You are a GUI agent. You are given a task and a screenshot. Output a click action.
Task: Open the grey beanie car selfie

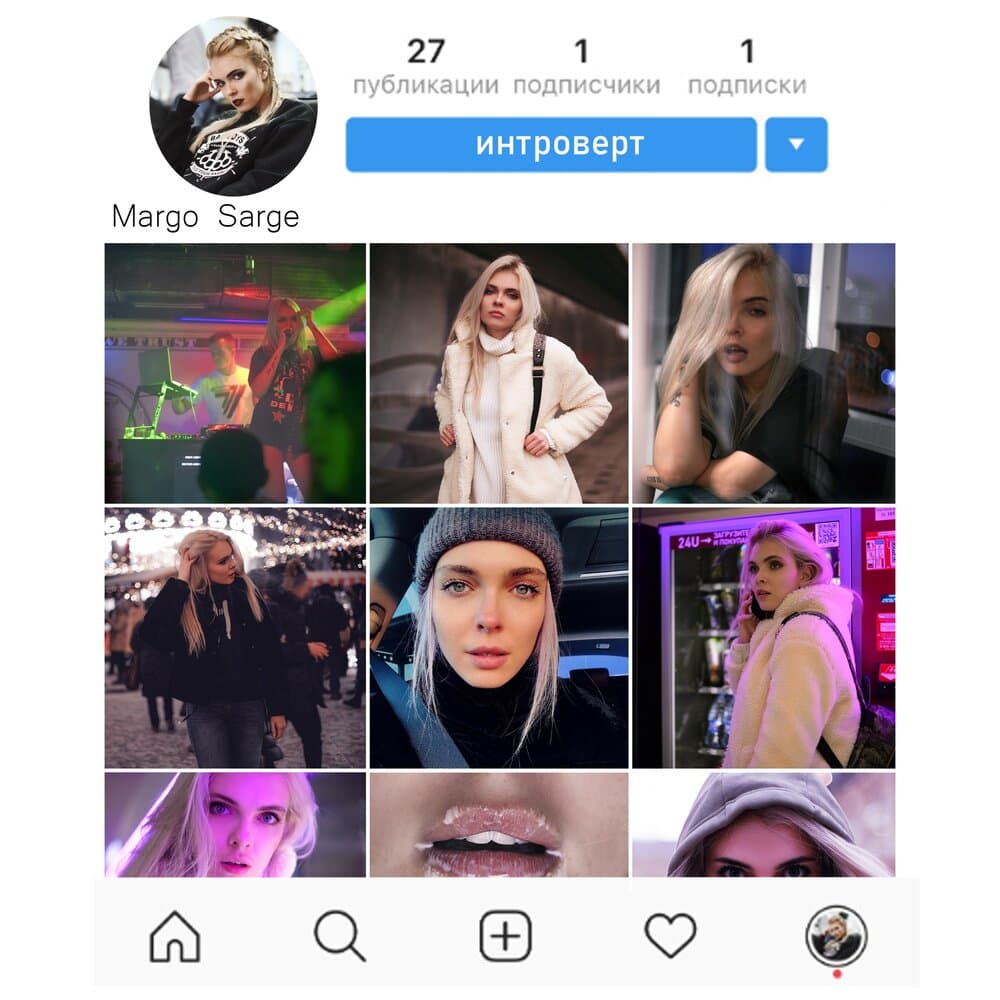(x=499, y=637)
